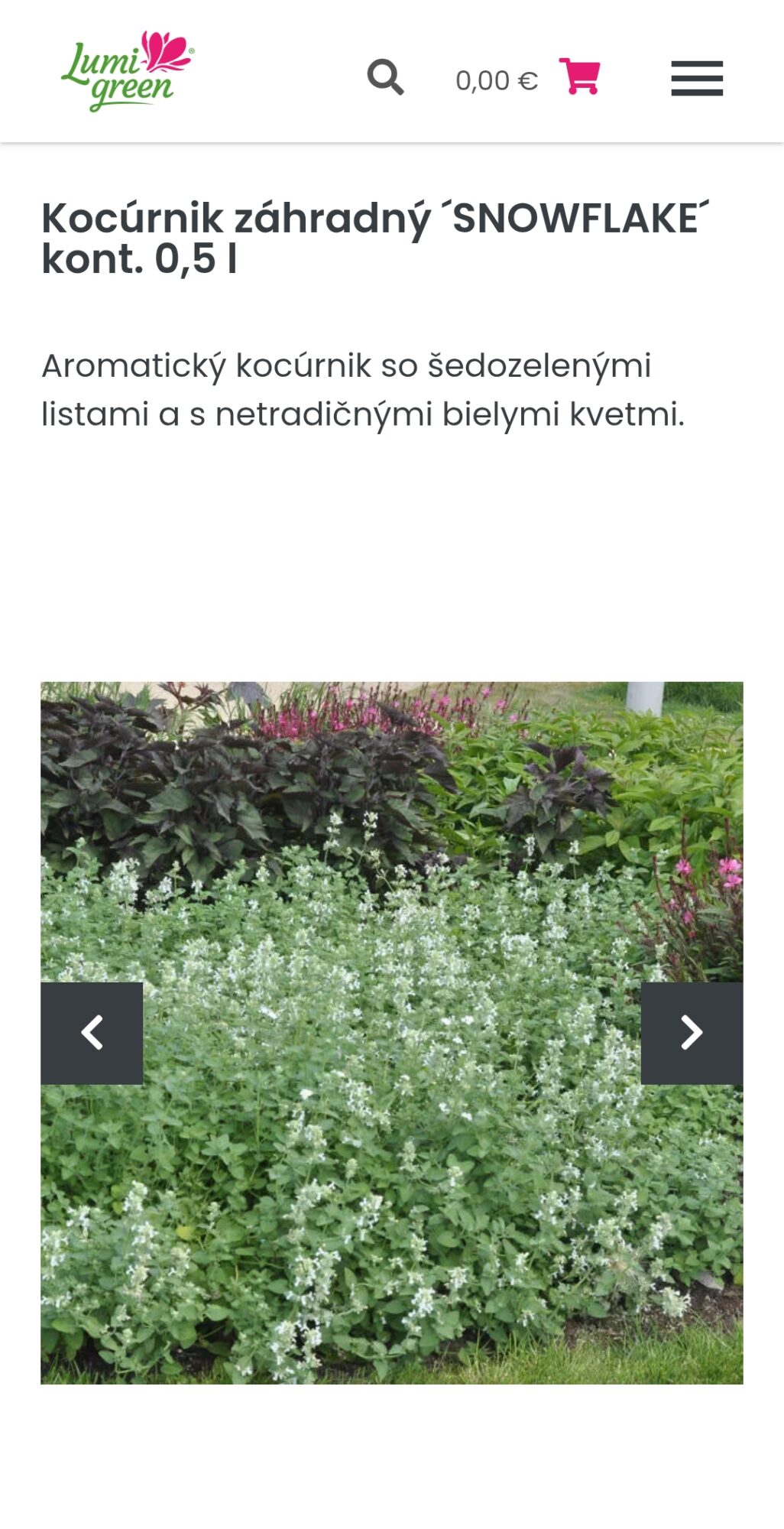Open the shopping cart showing 0,00 €
Screen dimensions: 784x1529
pyautogui.click(x=527, y=77)
